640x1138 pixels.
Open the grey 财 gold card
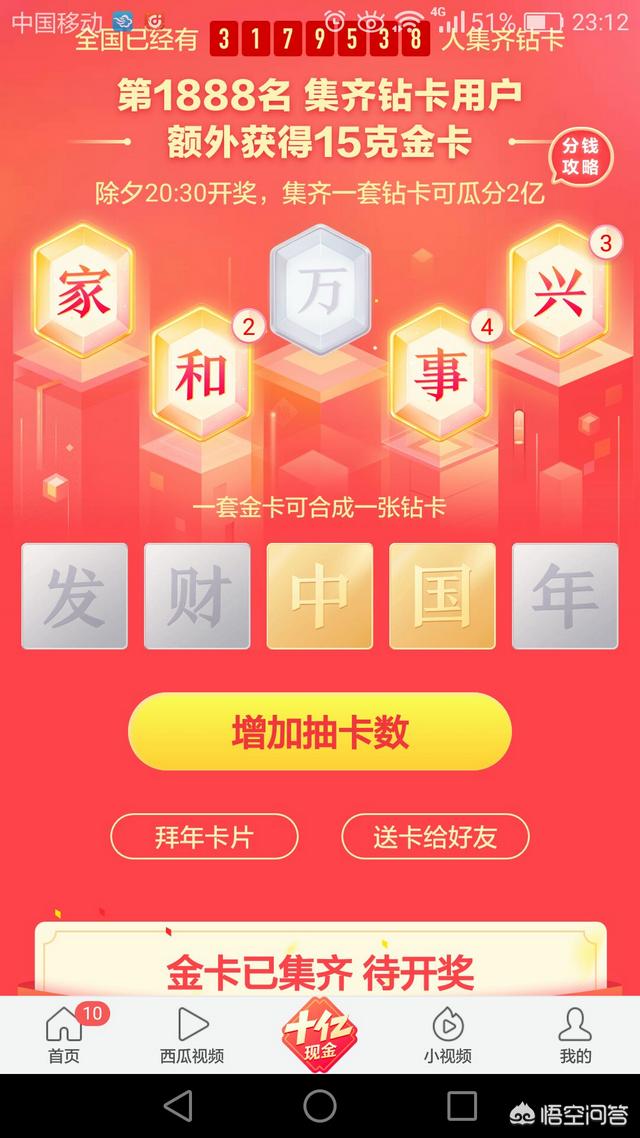197,596
